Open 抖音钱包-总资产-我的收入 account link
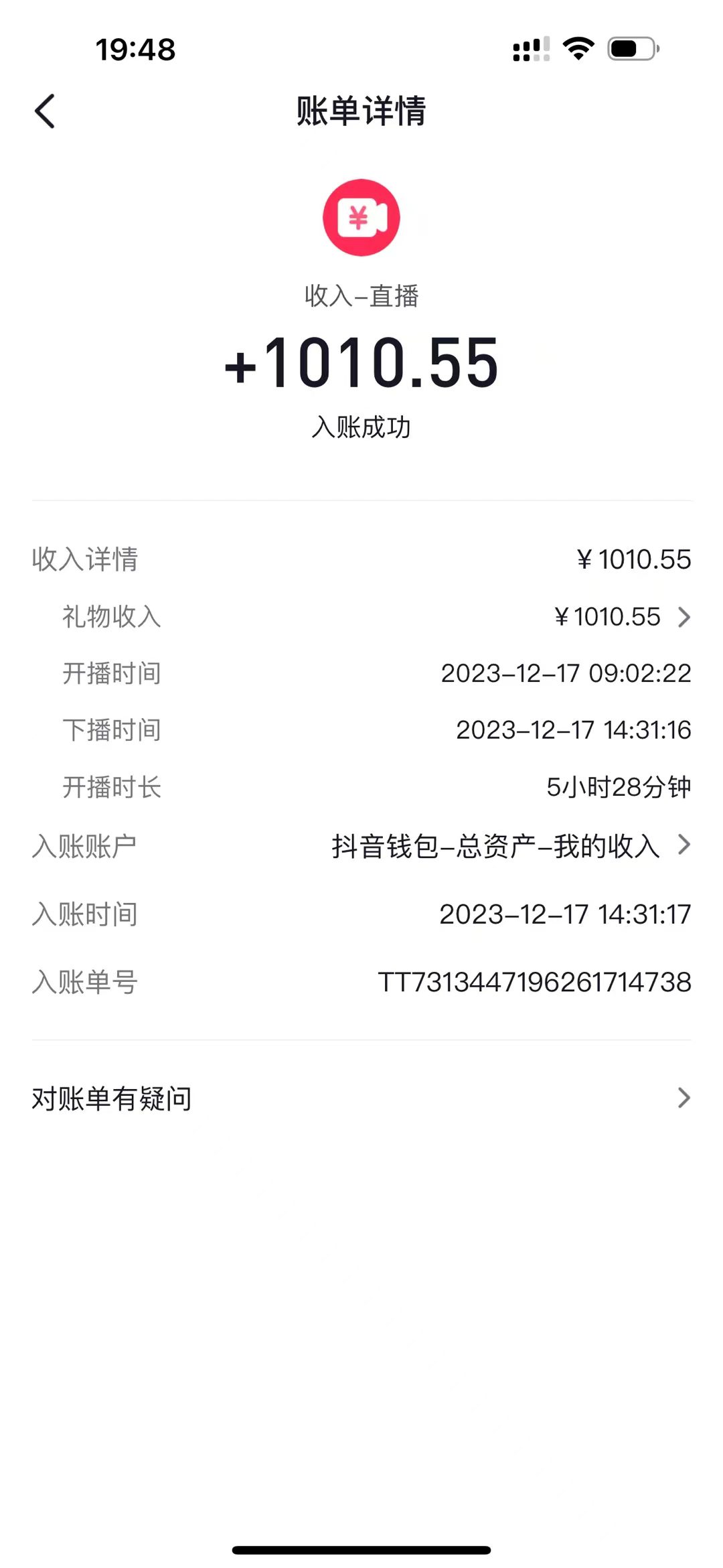 [x=495, y=846]
